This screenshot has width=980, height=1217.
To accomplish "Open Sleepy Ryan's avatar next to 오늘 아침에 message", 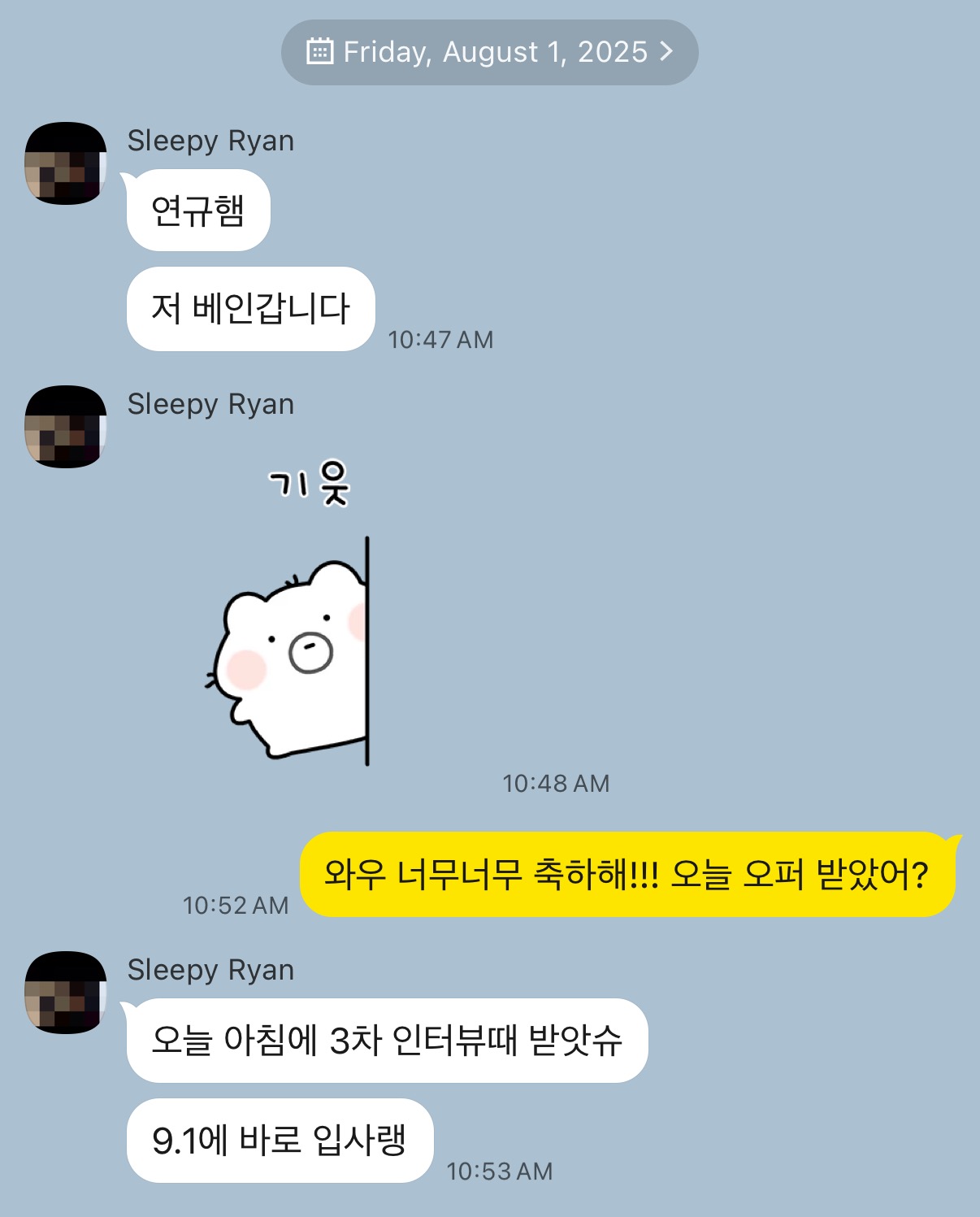I will 66,993.
